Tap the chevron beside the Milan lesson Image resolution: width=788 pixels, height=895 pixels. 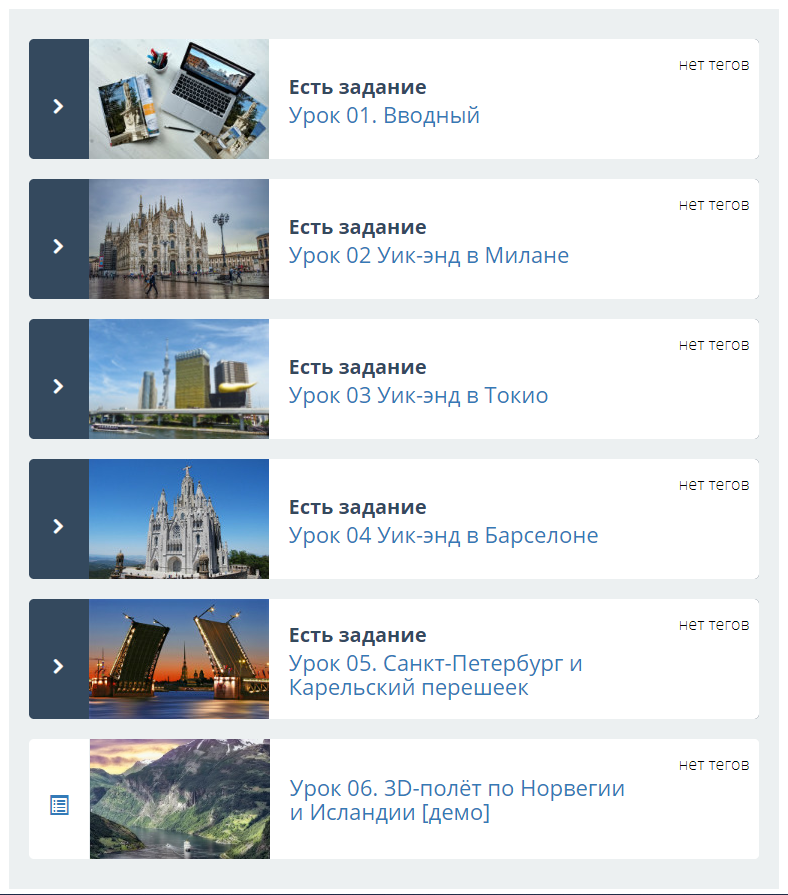click(58, 246)
